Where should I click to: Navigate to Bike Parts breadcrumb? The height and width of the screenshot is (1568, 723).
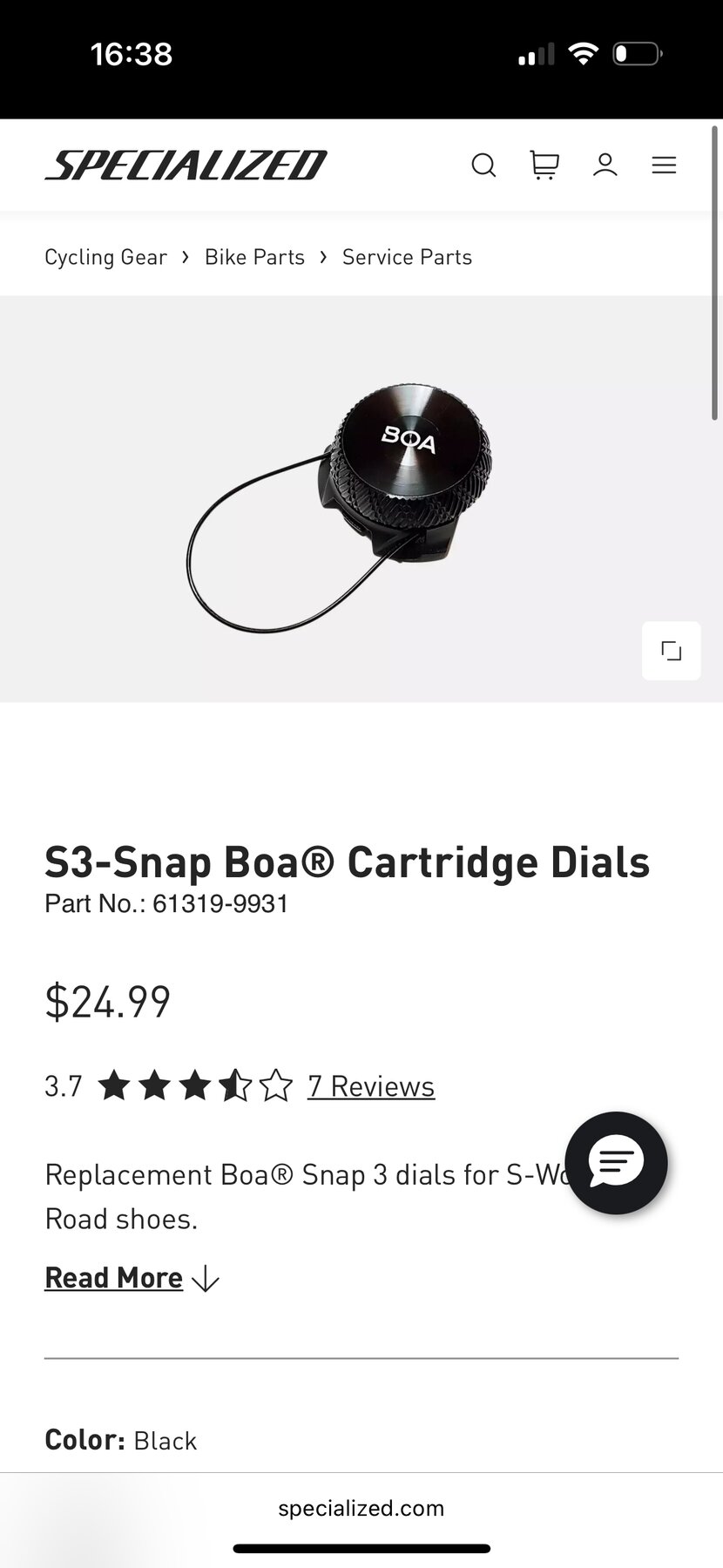254,257
